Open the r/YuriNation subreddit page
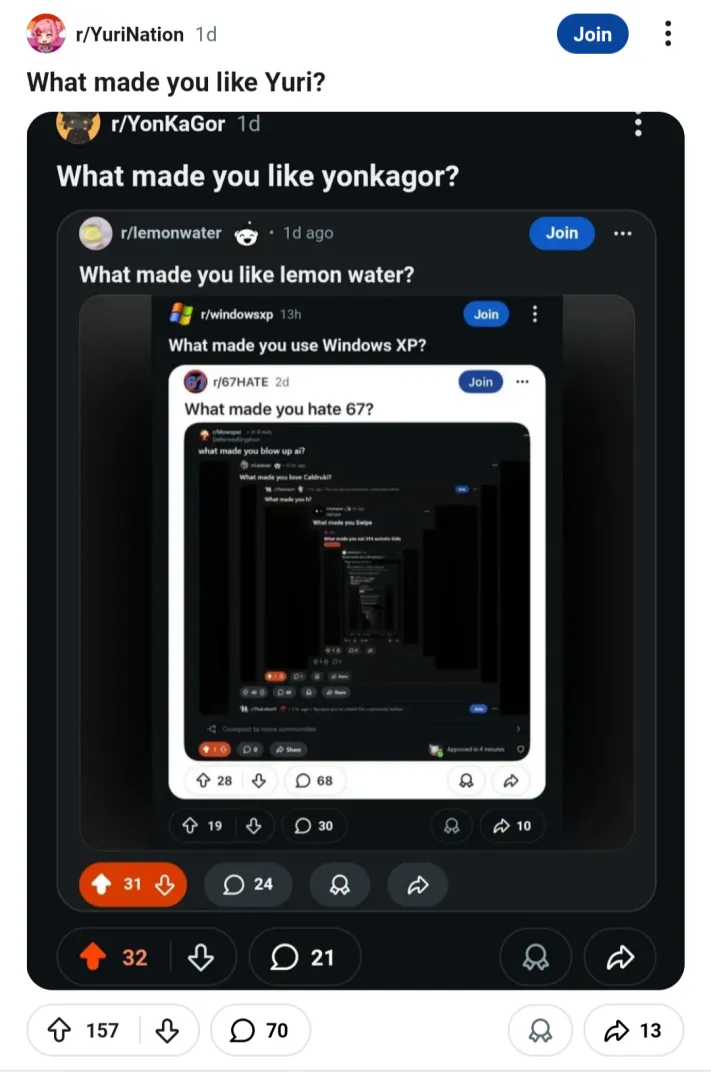Viewport: 711px width, 1080px height. [129, 34]
